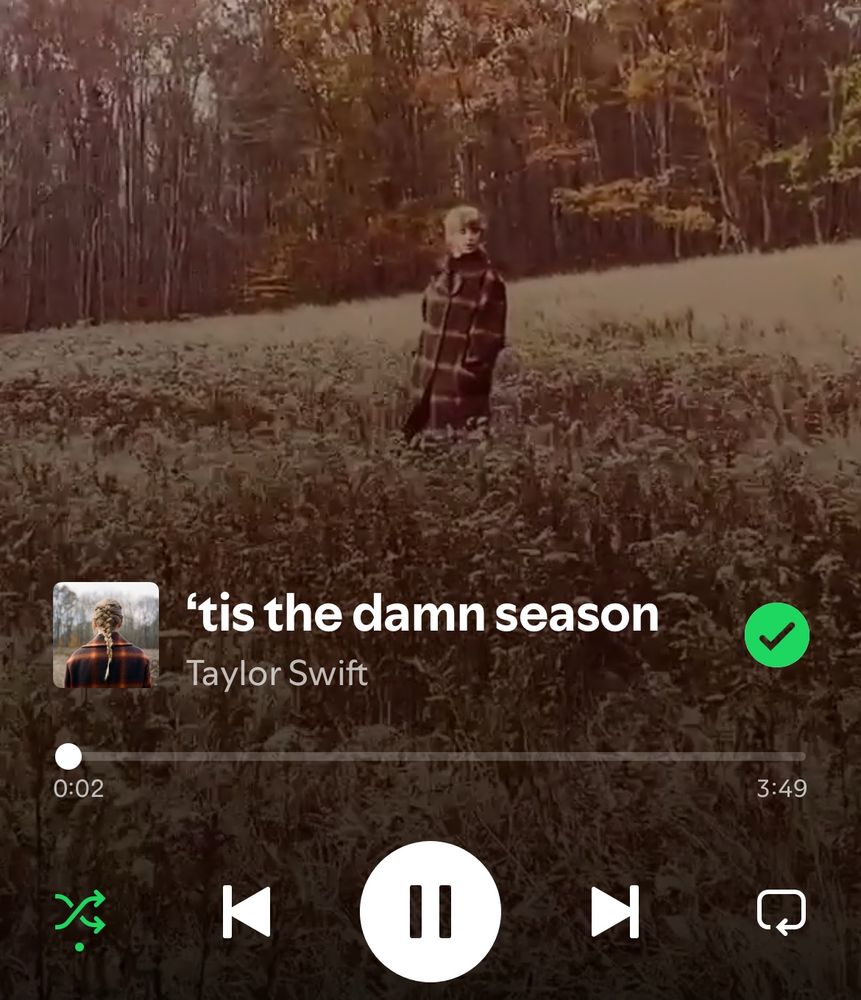This screenshot has width=861, height=1000.
Task: Go back to the previous track
Action: (x=247, y=910)
